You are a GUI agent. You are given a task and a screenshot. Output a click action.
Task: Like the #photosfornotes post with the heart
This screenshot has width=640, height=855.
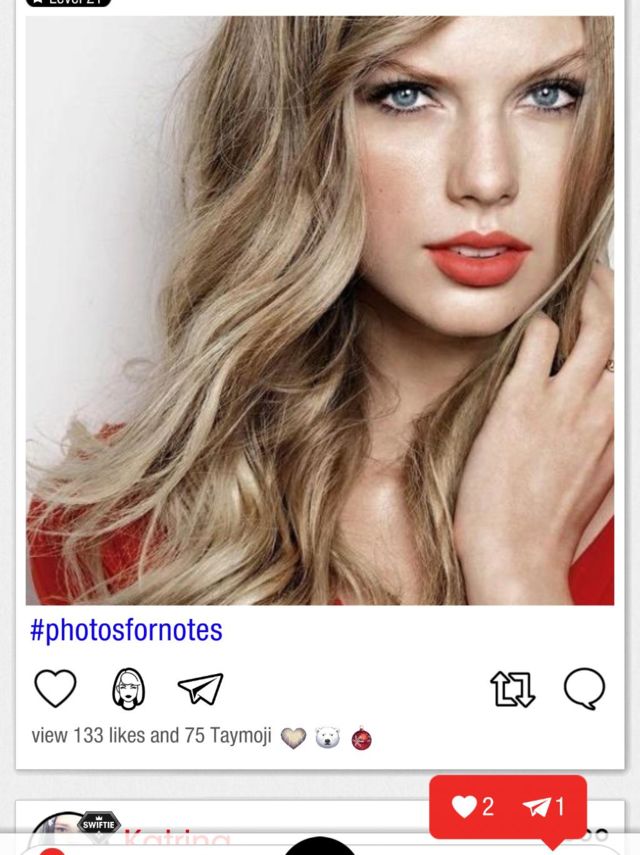[56, 688]
